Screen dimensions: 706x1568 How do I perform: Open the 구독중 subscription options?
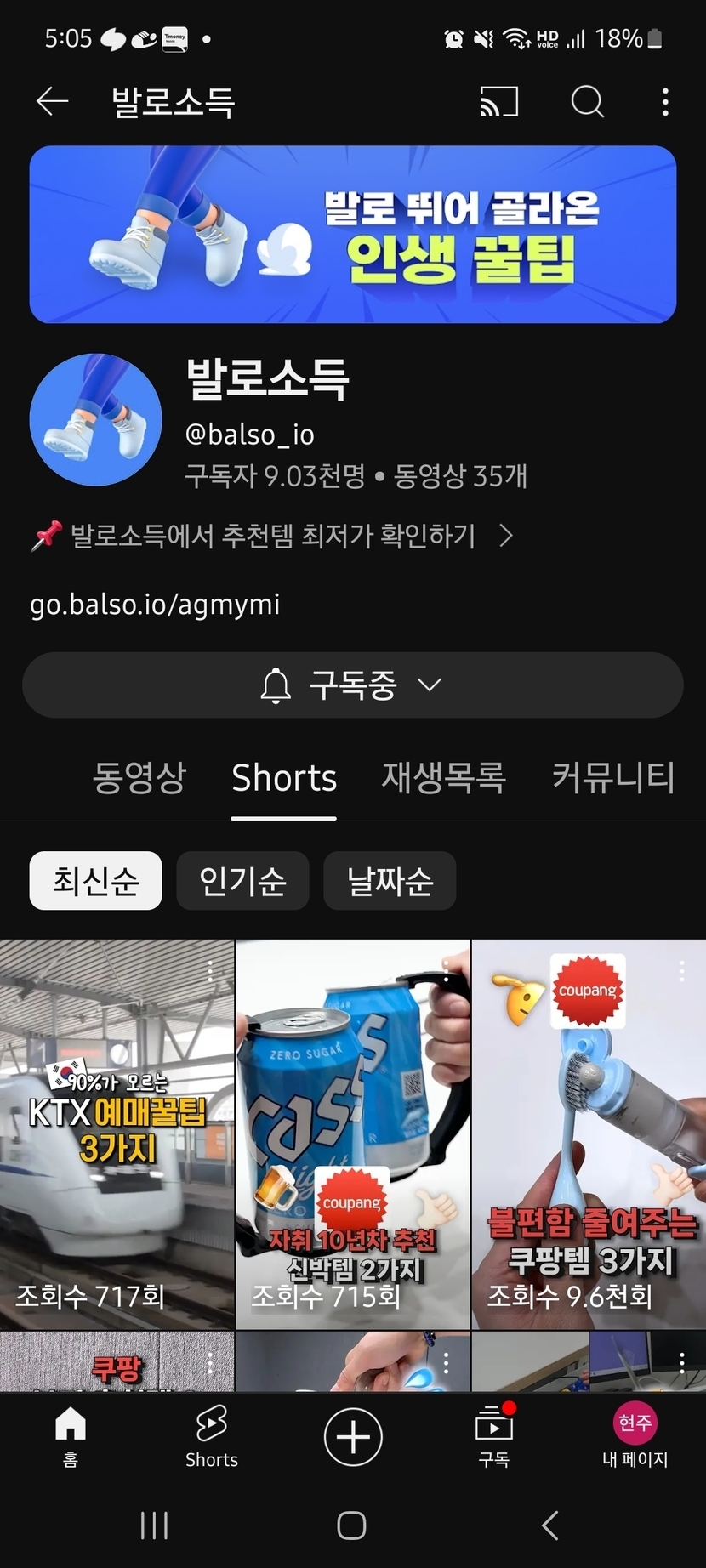[352, 685]
